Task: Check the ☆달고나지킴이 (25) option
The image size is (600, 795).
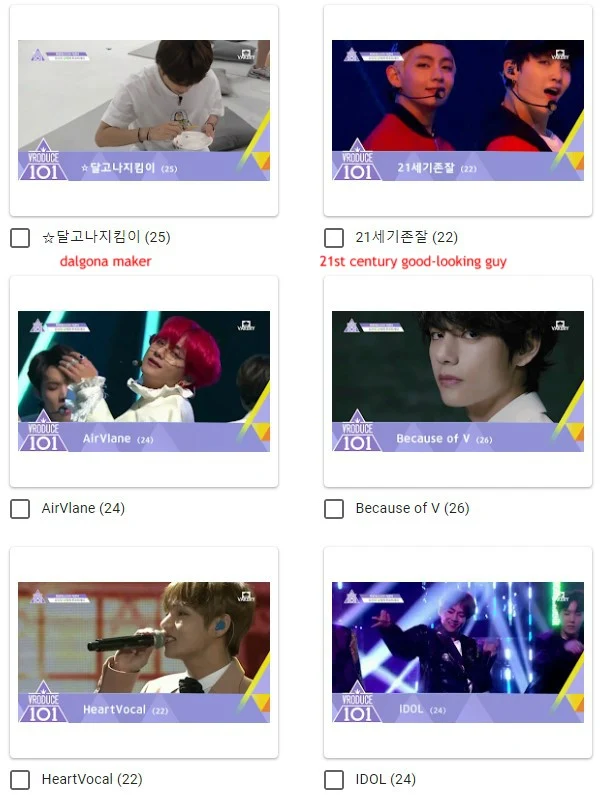Action: [x=20, y=238]
